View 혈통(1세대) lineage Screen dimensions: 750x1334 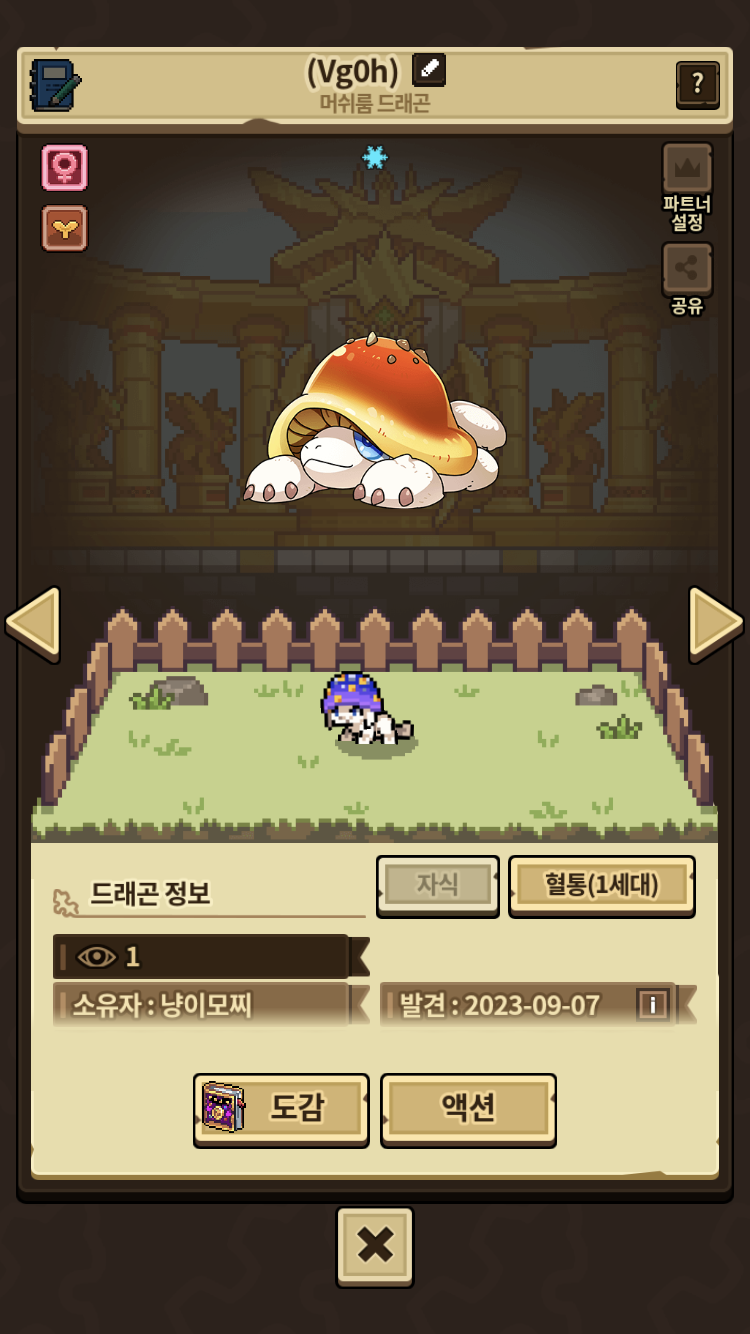coord(601,885)
